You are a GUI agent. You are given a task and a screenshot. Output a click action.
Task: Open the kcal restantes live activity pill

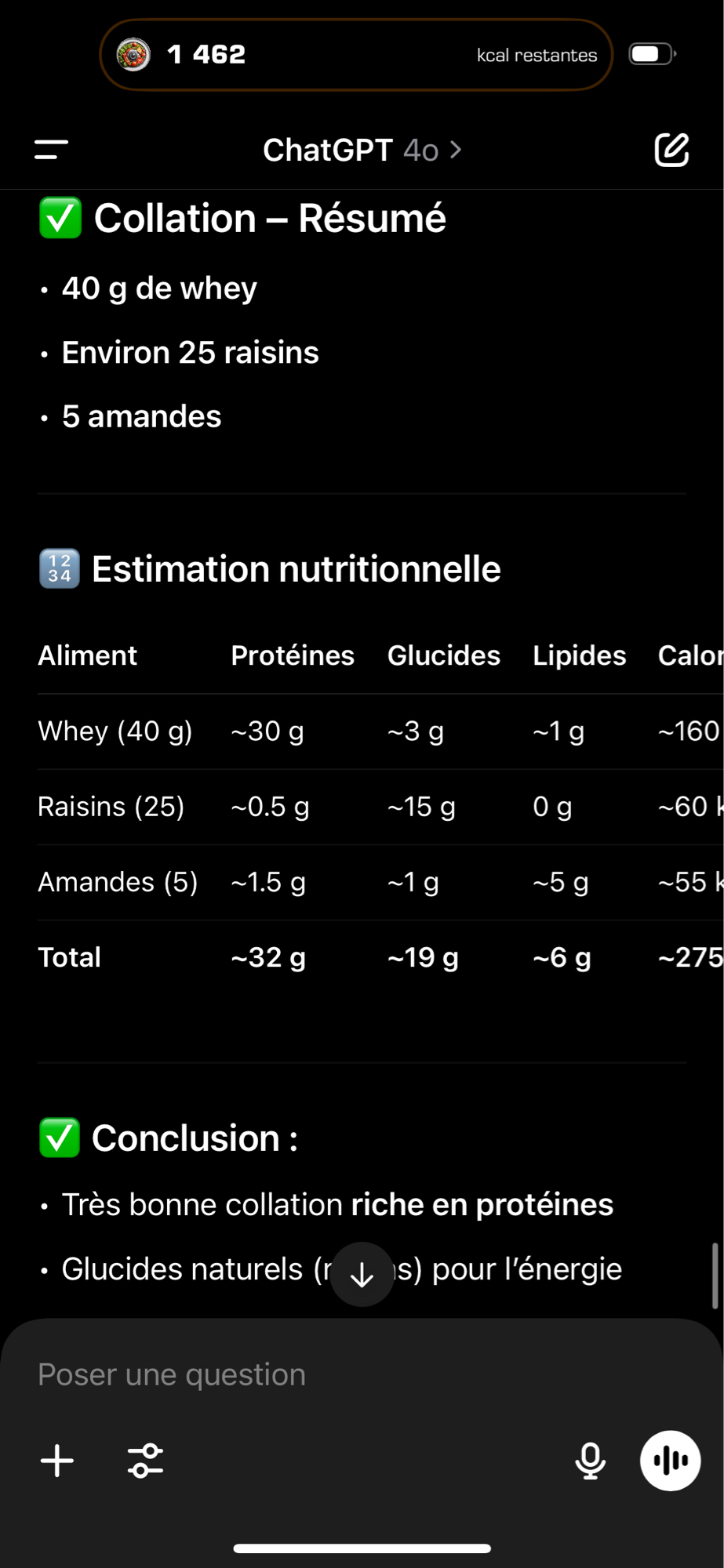tap(356, 55)
